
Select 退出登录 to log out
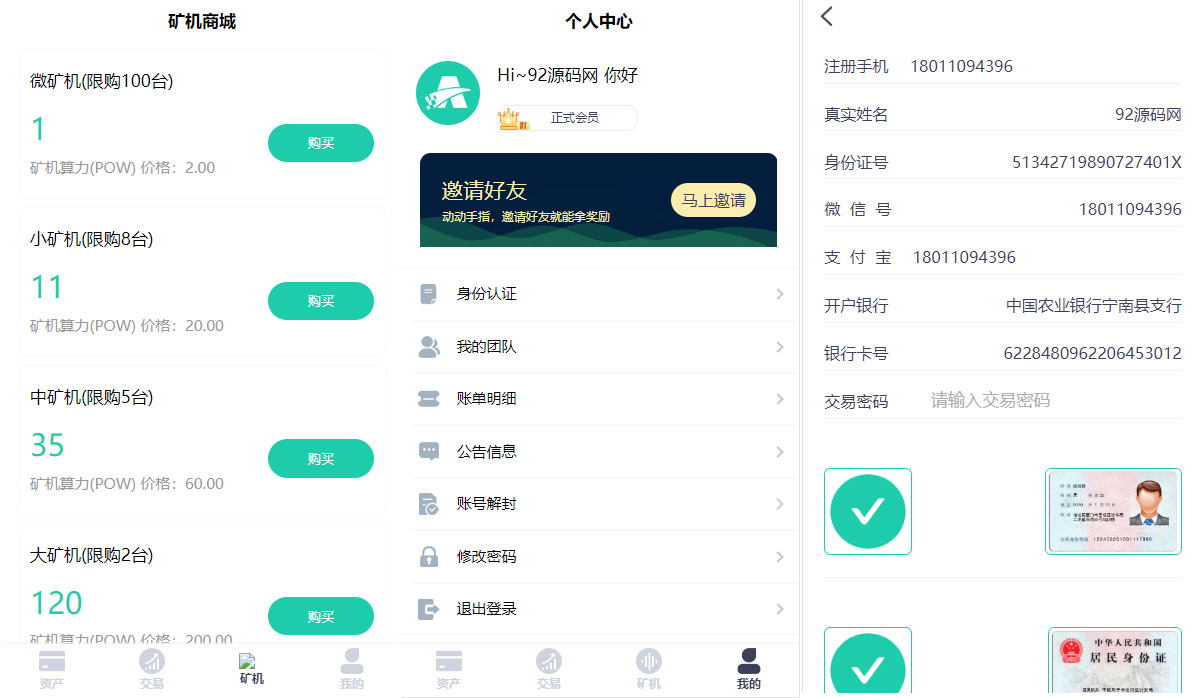point(598,608)
